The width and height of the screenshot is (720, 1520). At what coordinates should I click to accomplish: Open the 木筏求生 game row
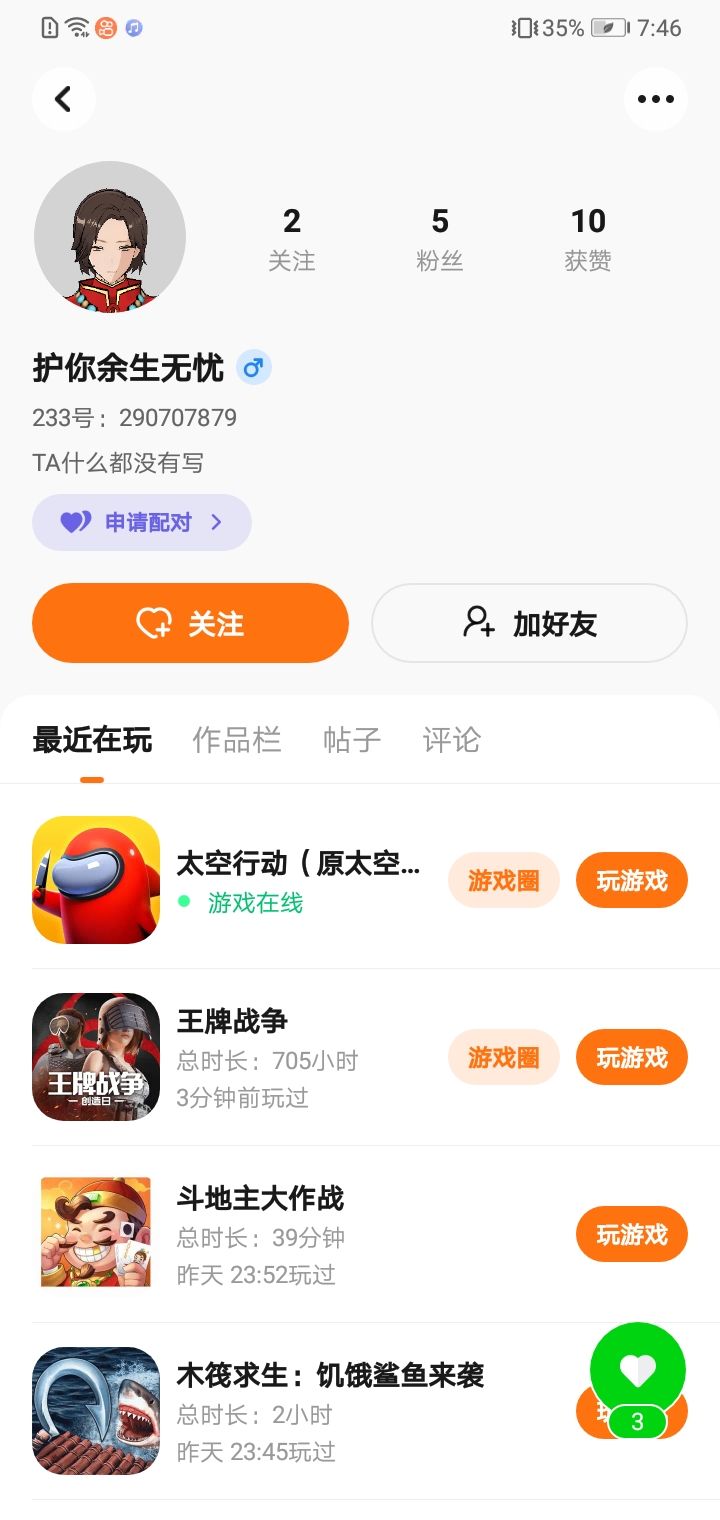point(330,1410)
